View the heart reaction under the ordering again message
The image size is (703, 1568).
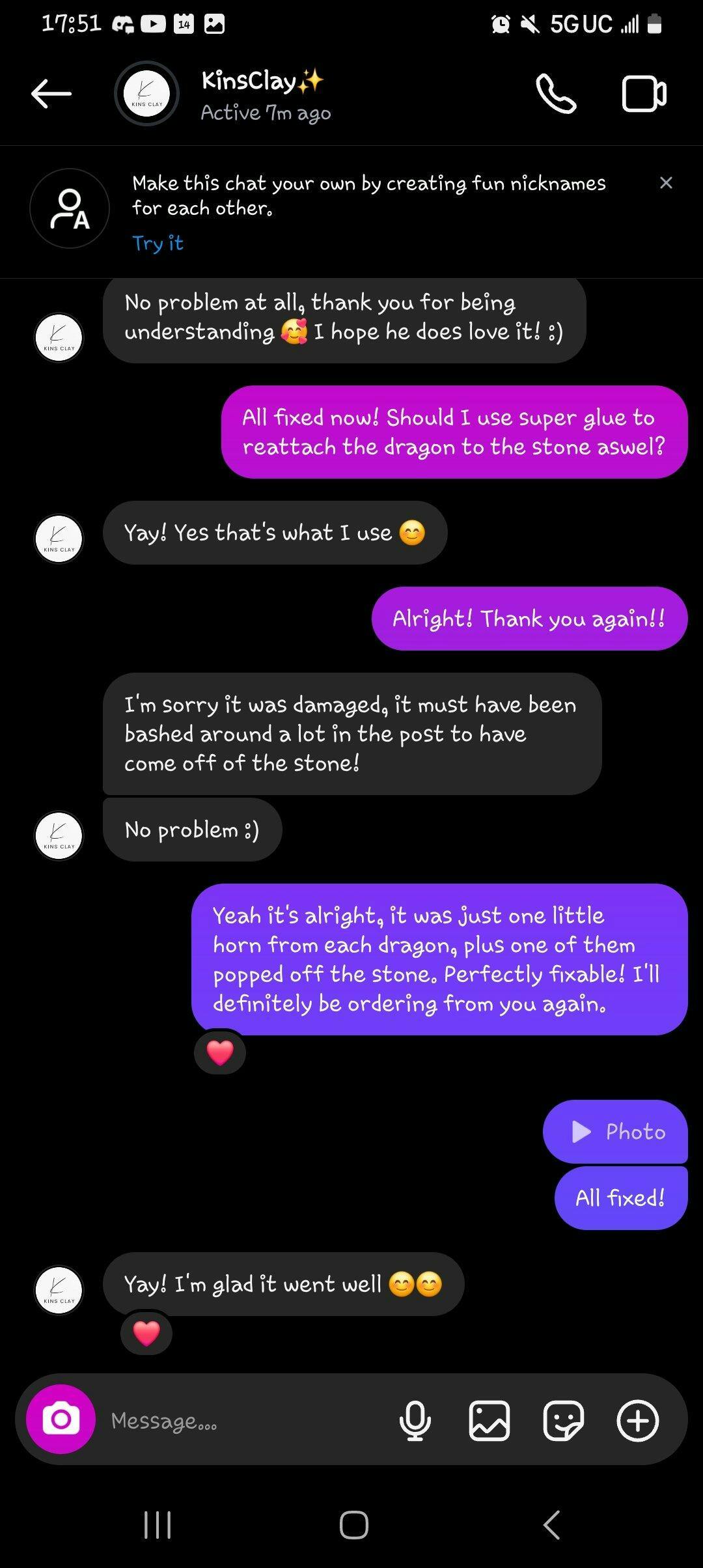point(220,1053)
